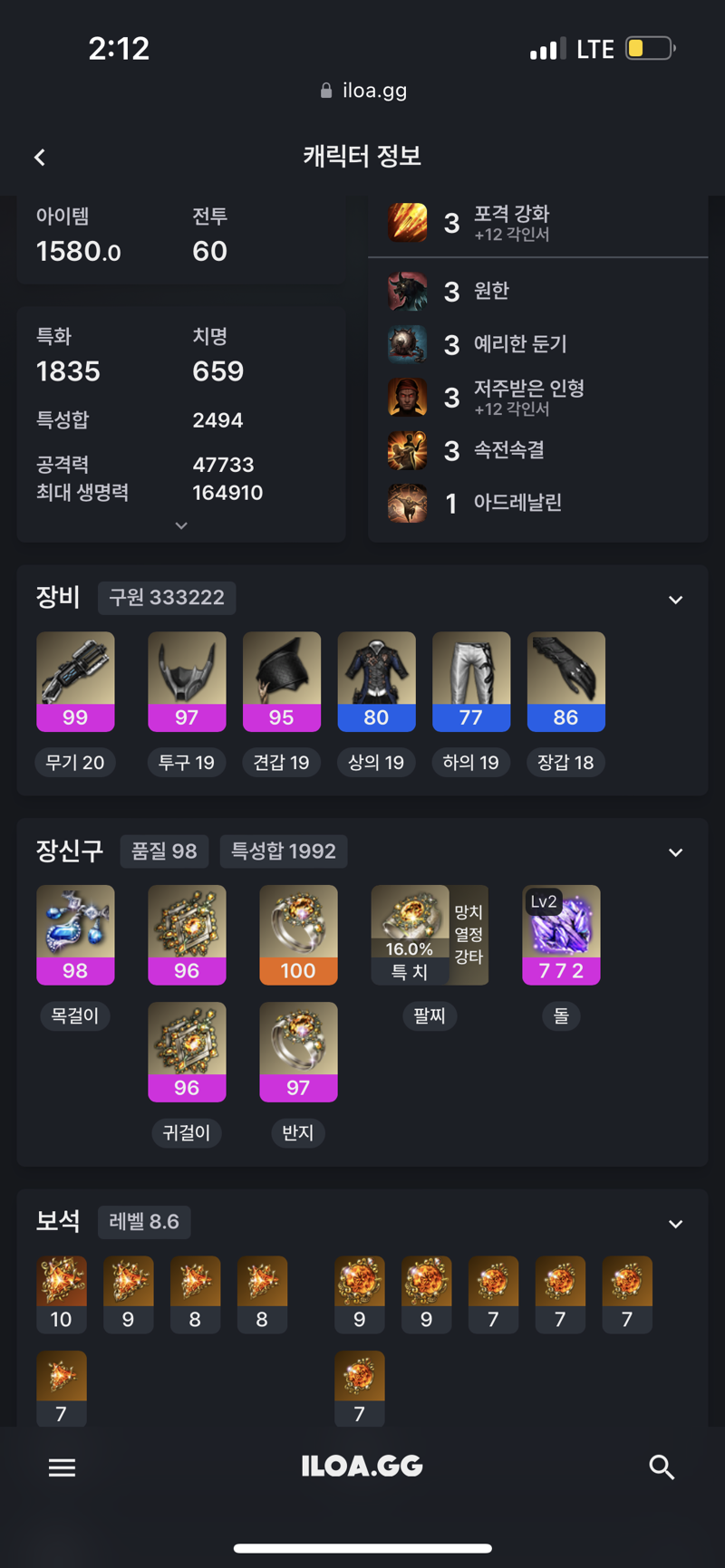Go back to the previous page

tap(40, 158)
